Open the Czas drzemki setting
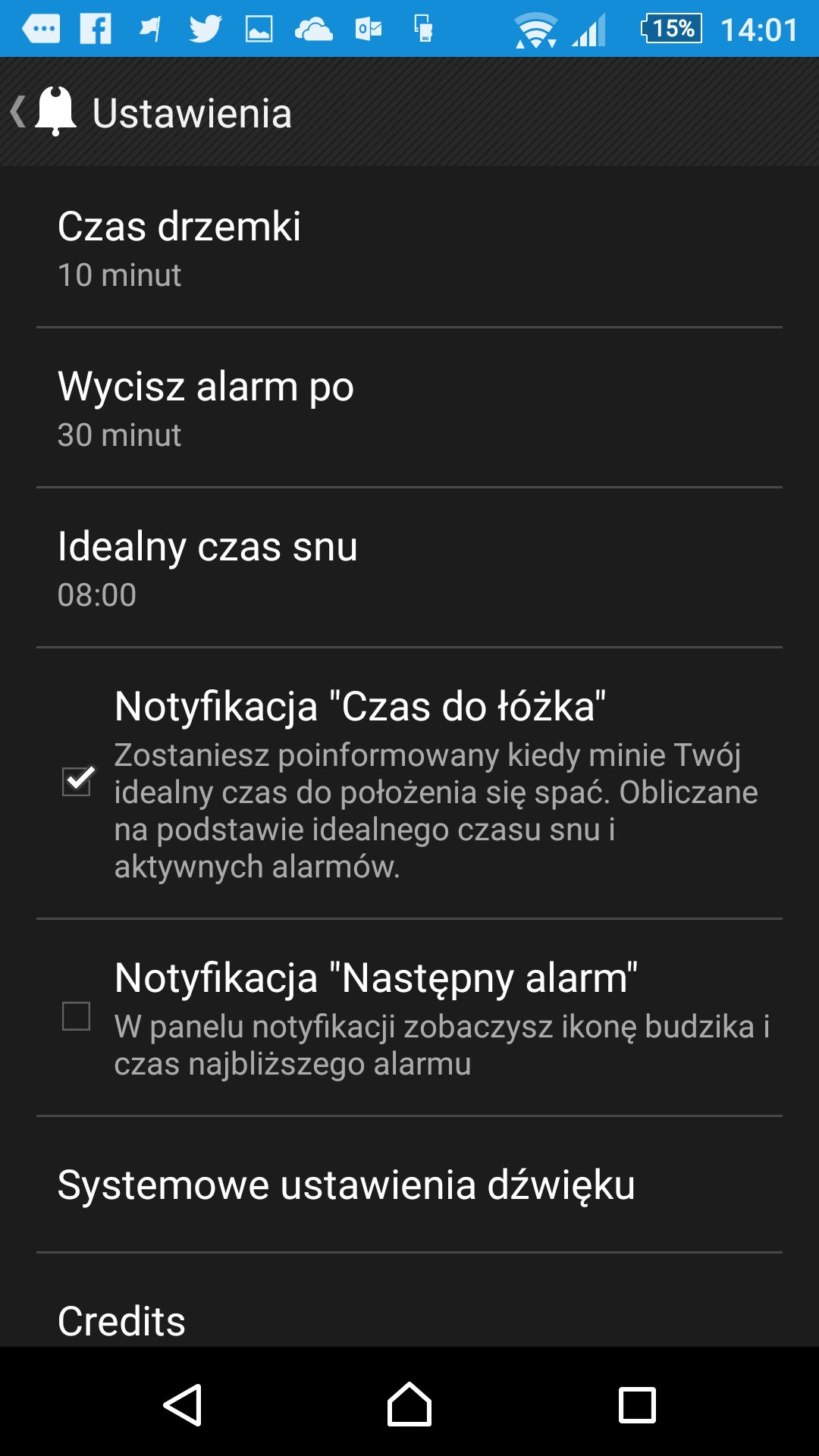The width and height of the screenshot is (819, 1456). coord(409,248)
